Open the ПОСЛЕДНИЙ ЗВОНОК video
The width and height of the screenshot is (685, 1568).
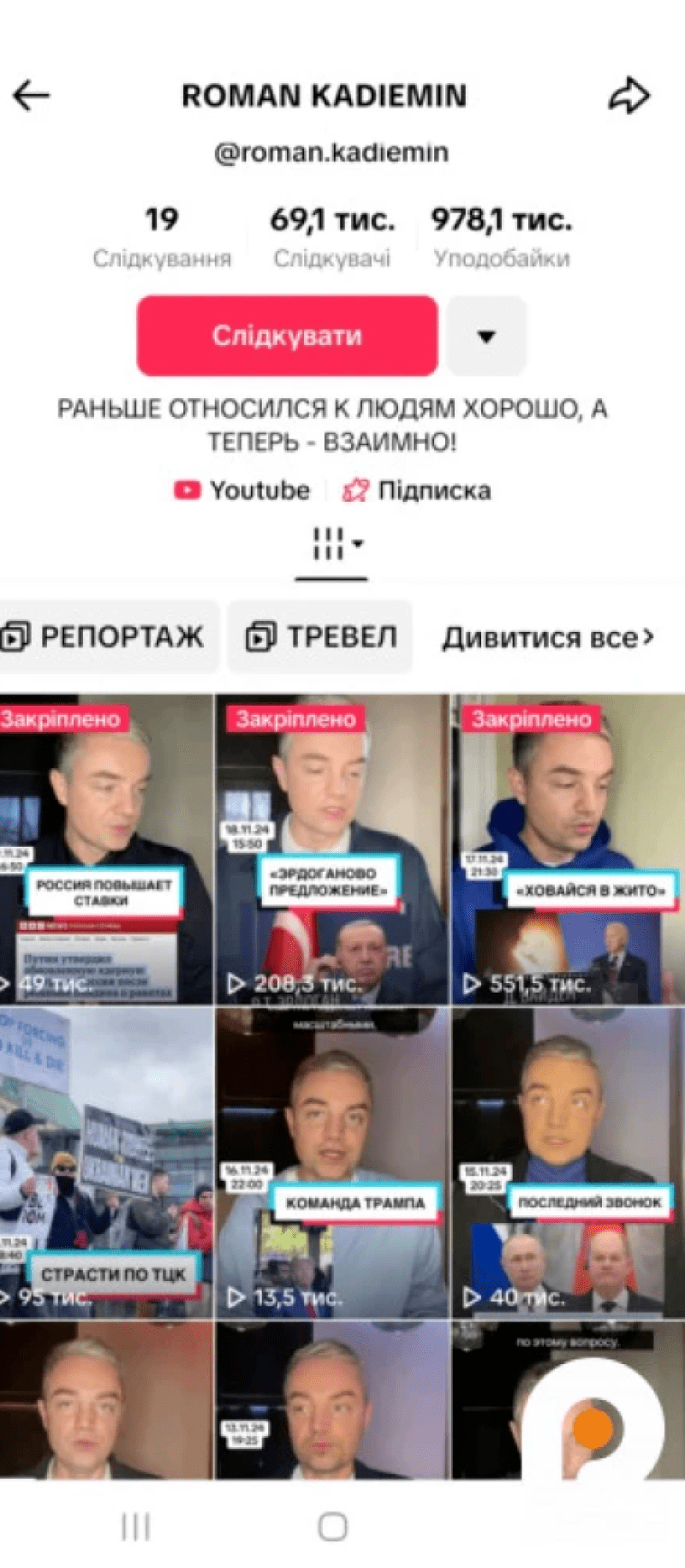pos(568,1163)
